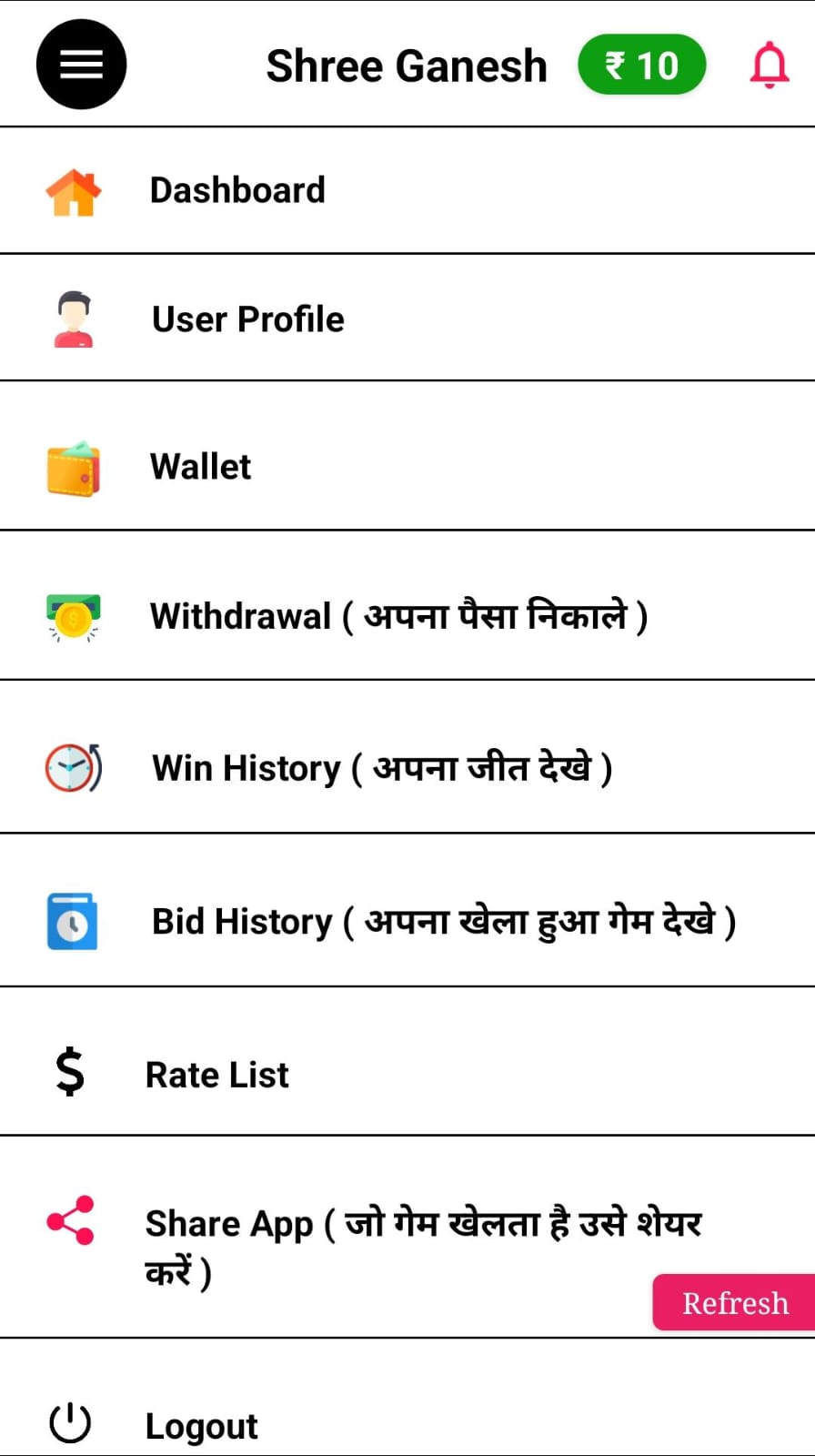Screen dimensions: 815x1456
Task: Check Bid History
Action: 443,922
